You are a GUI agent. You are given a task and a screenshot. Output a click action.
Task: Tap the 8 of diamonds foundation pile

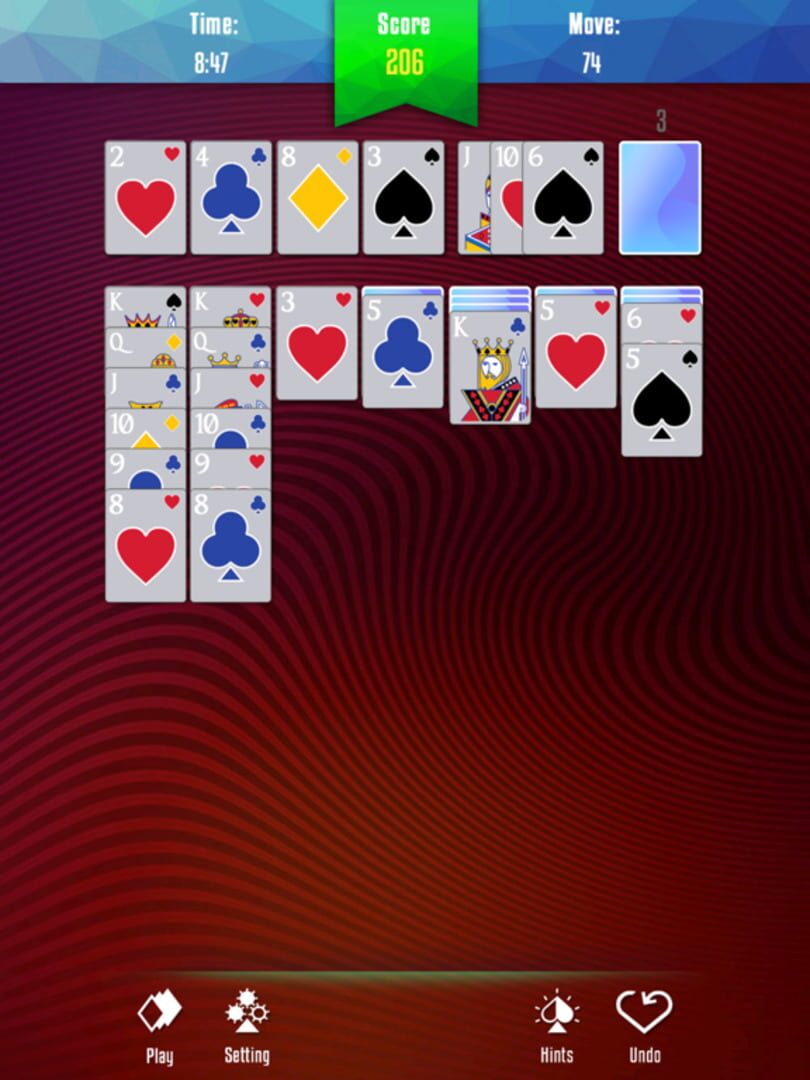coord(317,197)
